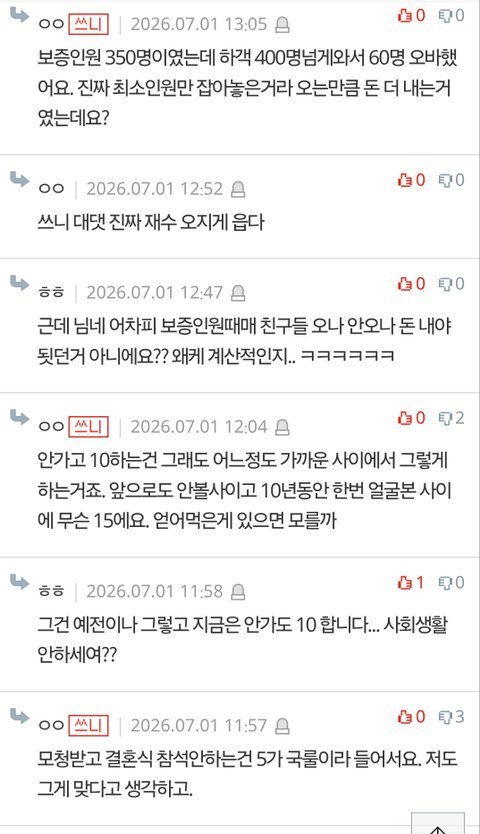Upvote the 13:05 comment about 보증인원 350명
The height and width of the screenshot is (834, 480).
tap(411, 15)
